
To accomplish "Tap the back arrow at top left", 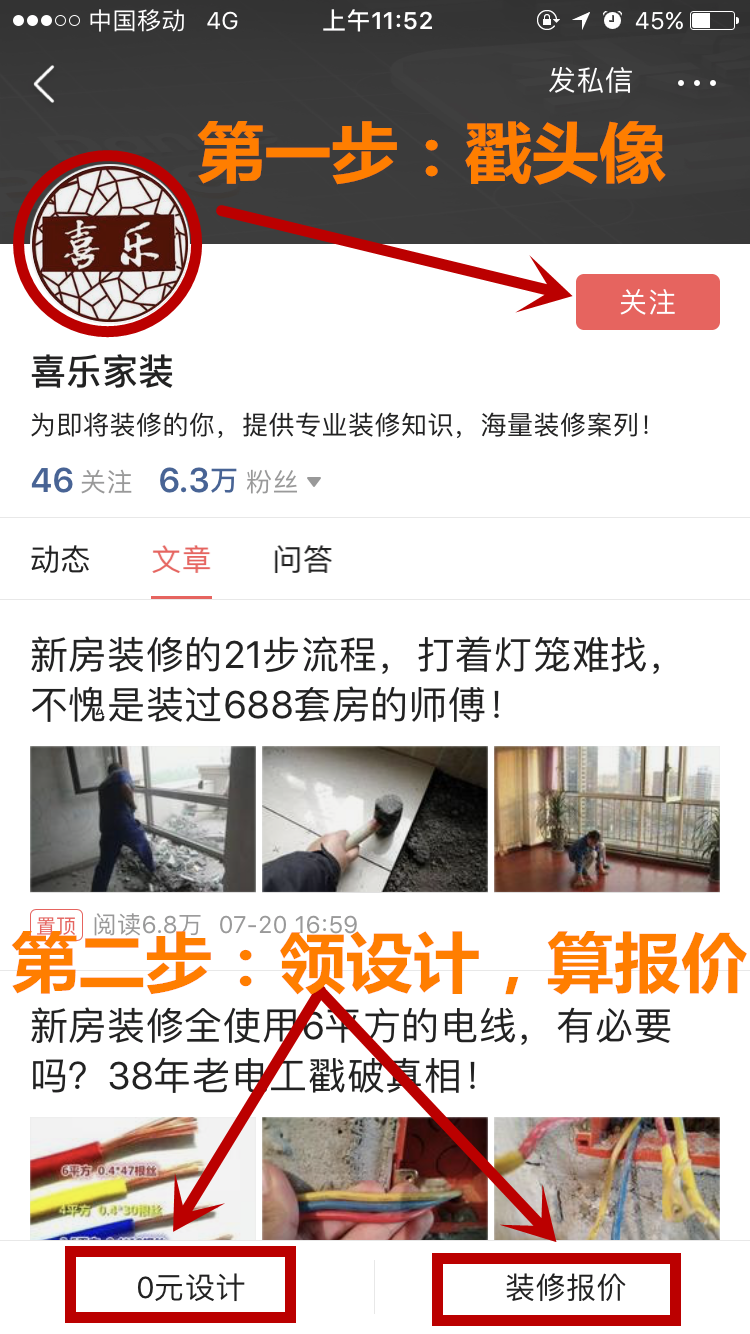I will tap(42, 84).
